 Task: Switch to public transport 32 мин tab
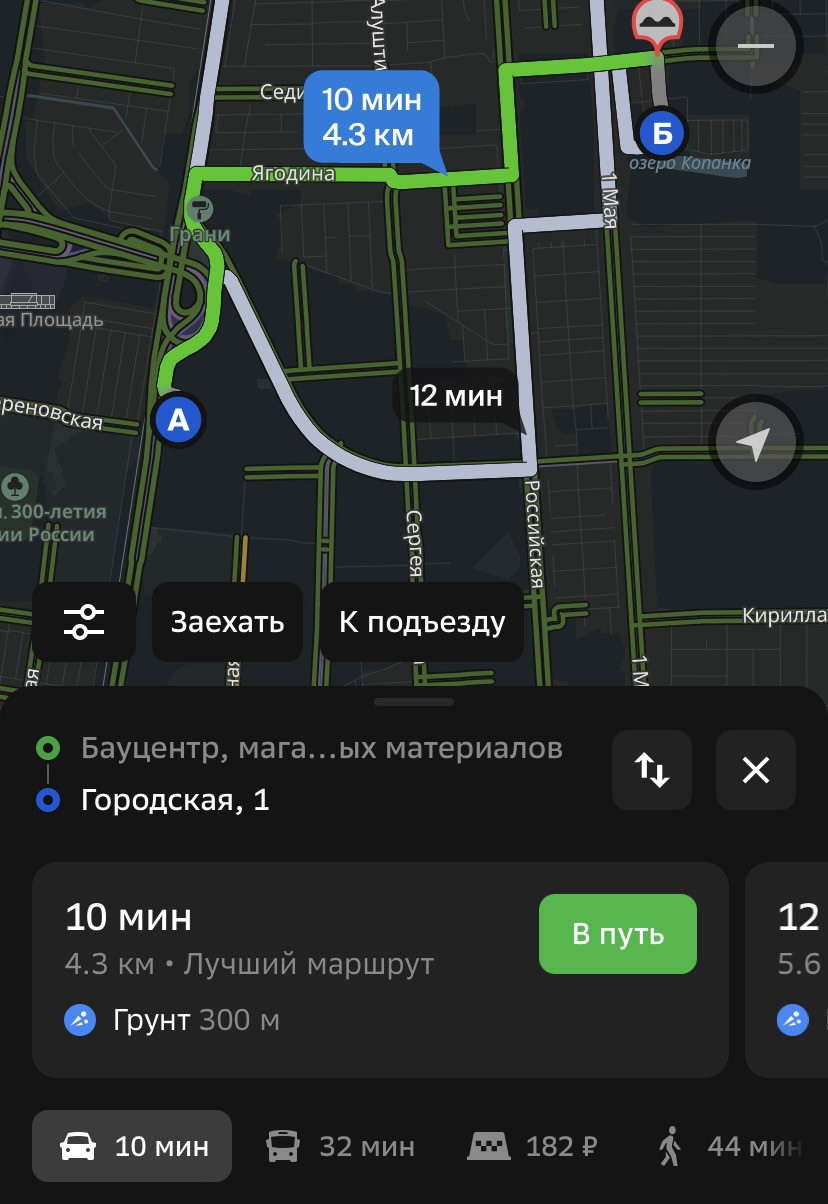(x=341, y=1146)
